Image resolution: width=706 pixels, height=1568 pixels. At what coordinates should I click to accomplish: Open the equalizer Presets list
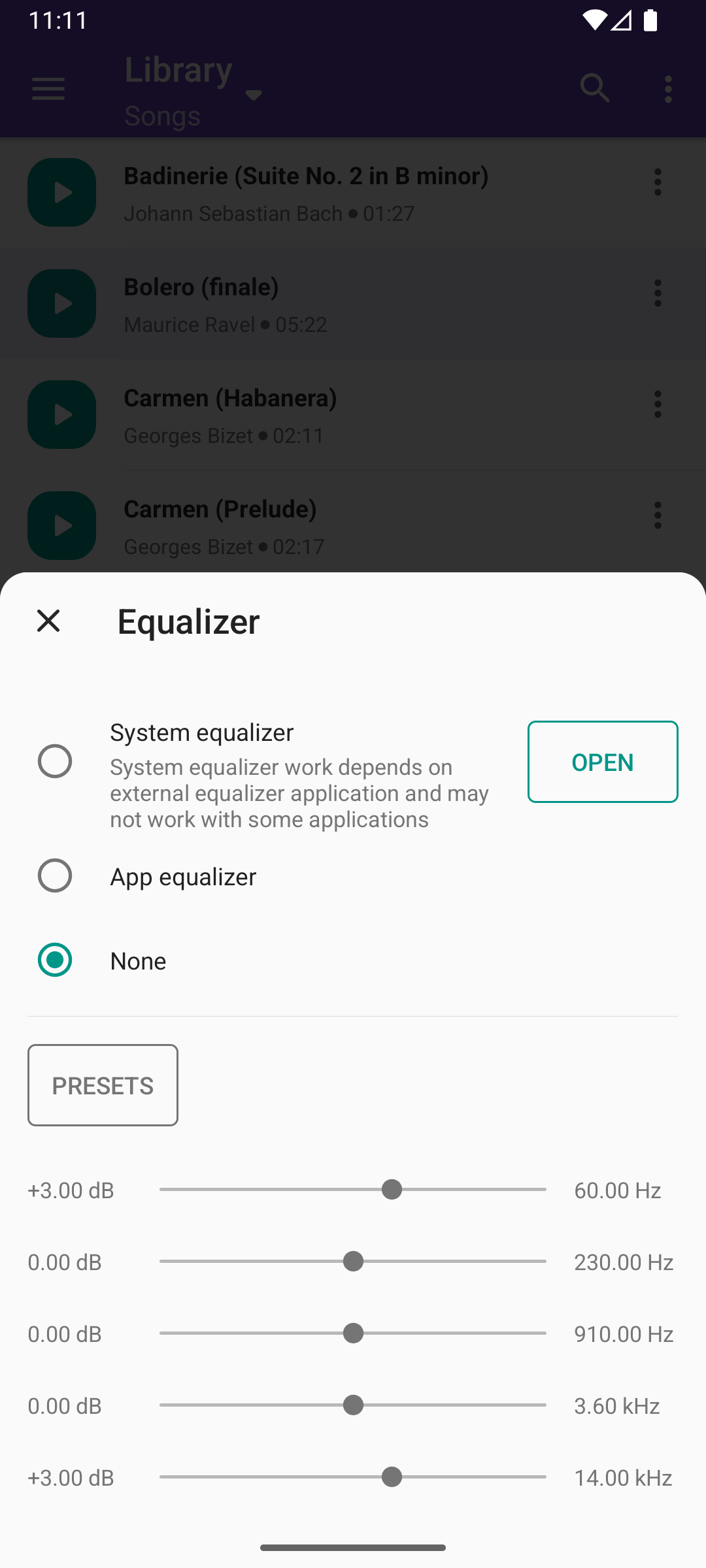[x=103, y=1085]
